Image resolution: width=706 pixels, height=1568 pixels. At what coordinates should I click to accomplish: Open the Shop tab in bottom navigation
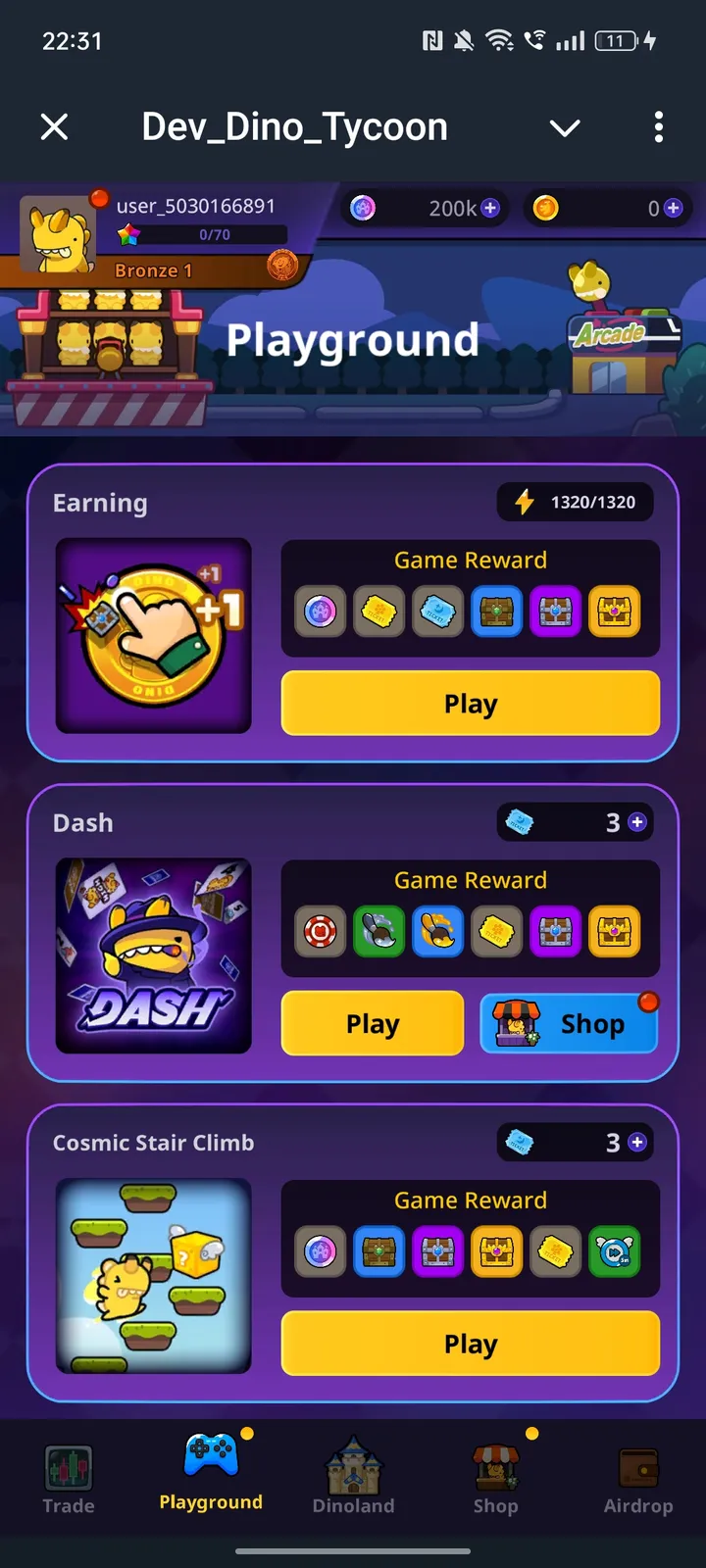pyautogui.click(x=495, y=1480)
